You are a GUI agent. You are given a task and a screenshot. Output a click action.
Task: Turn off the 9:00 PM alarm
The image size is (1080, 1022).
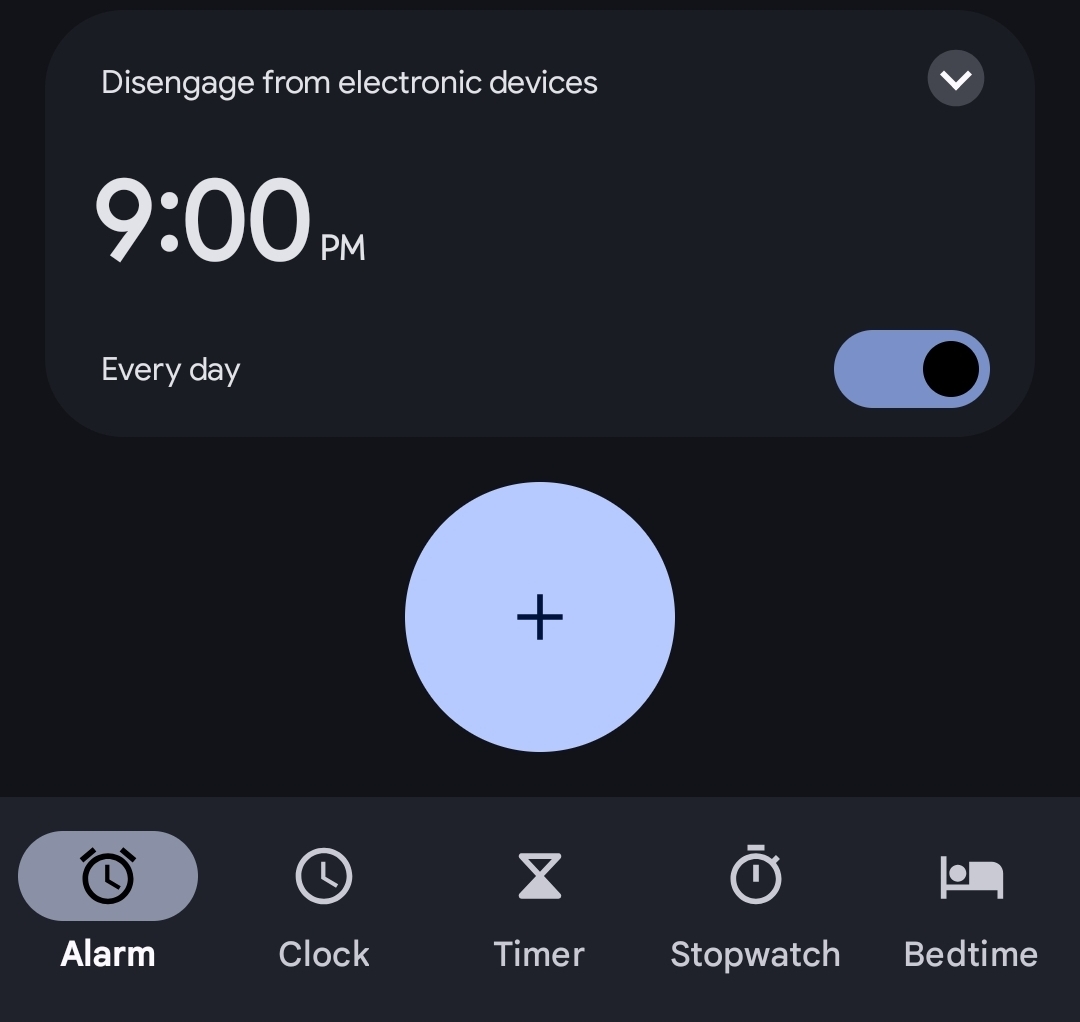pyautogui.click(x=911, y=369)
